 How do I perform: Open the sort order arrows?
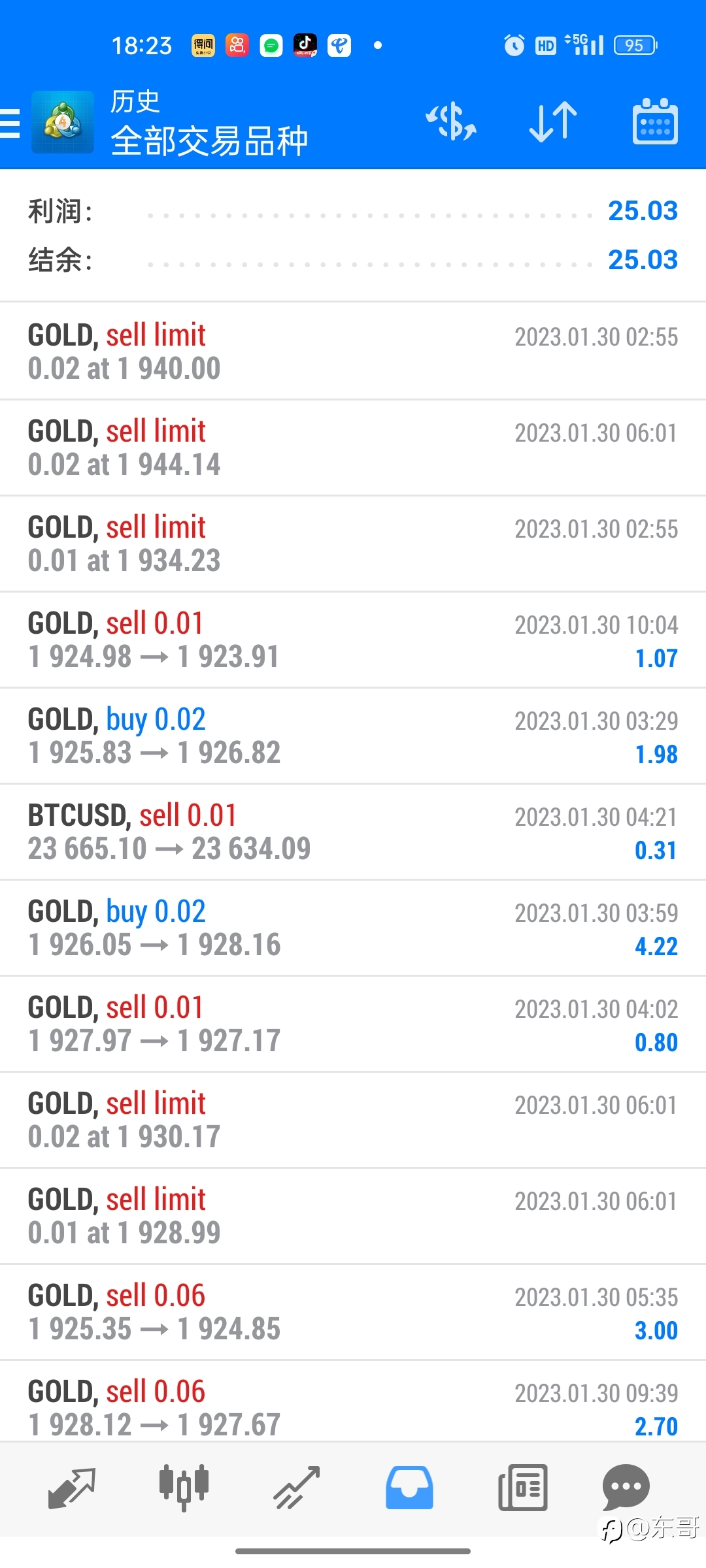[553, 122]
